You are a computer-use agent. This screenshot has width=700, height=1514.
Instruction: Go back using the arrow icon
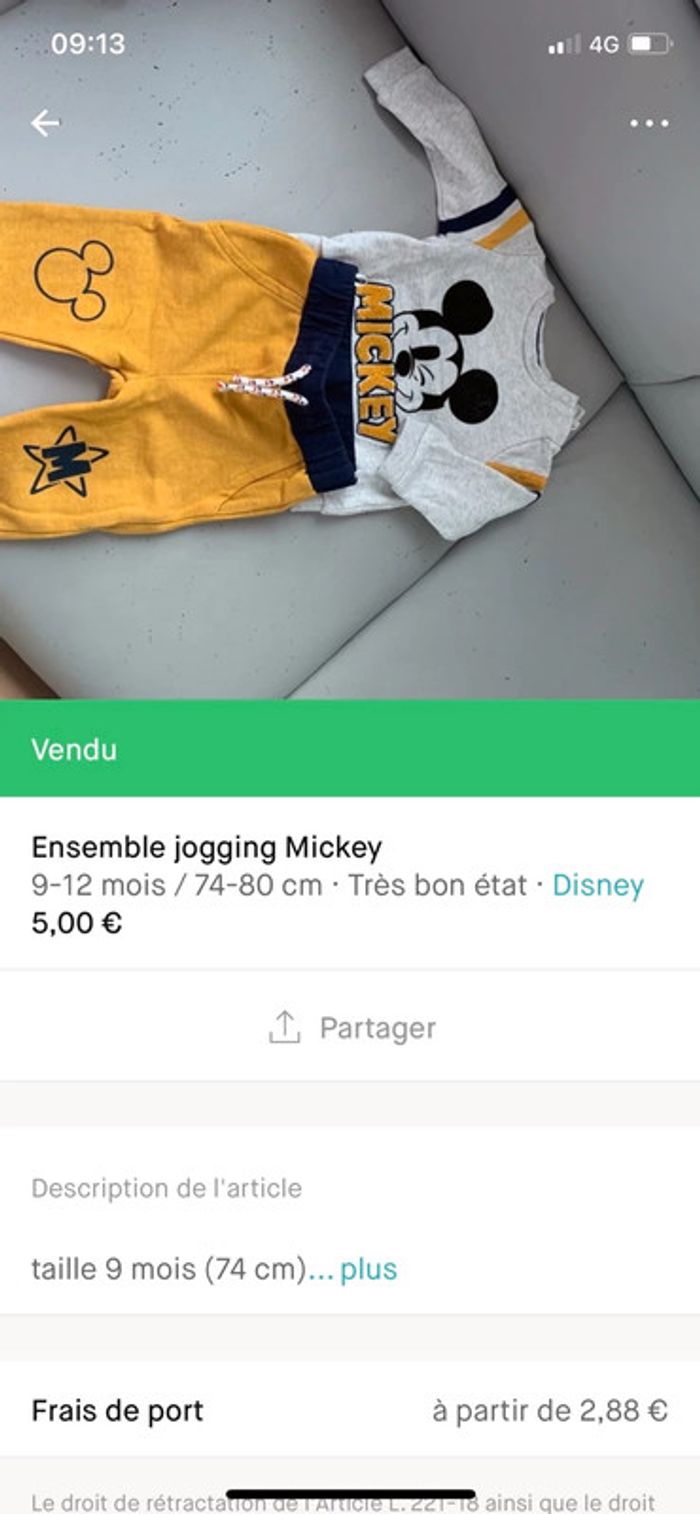click(x=46, y=123)
